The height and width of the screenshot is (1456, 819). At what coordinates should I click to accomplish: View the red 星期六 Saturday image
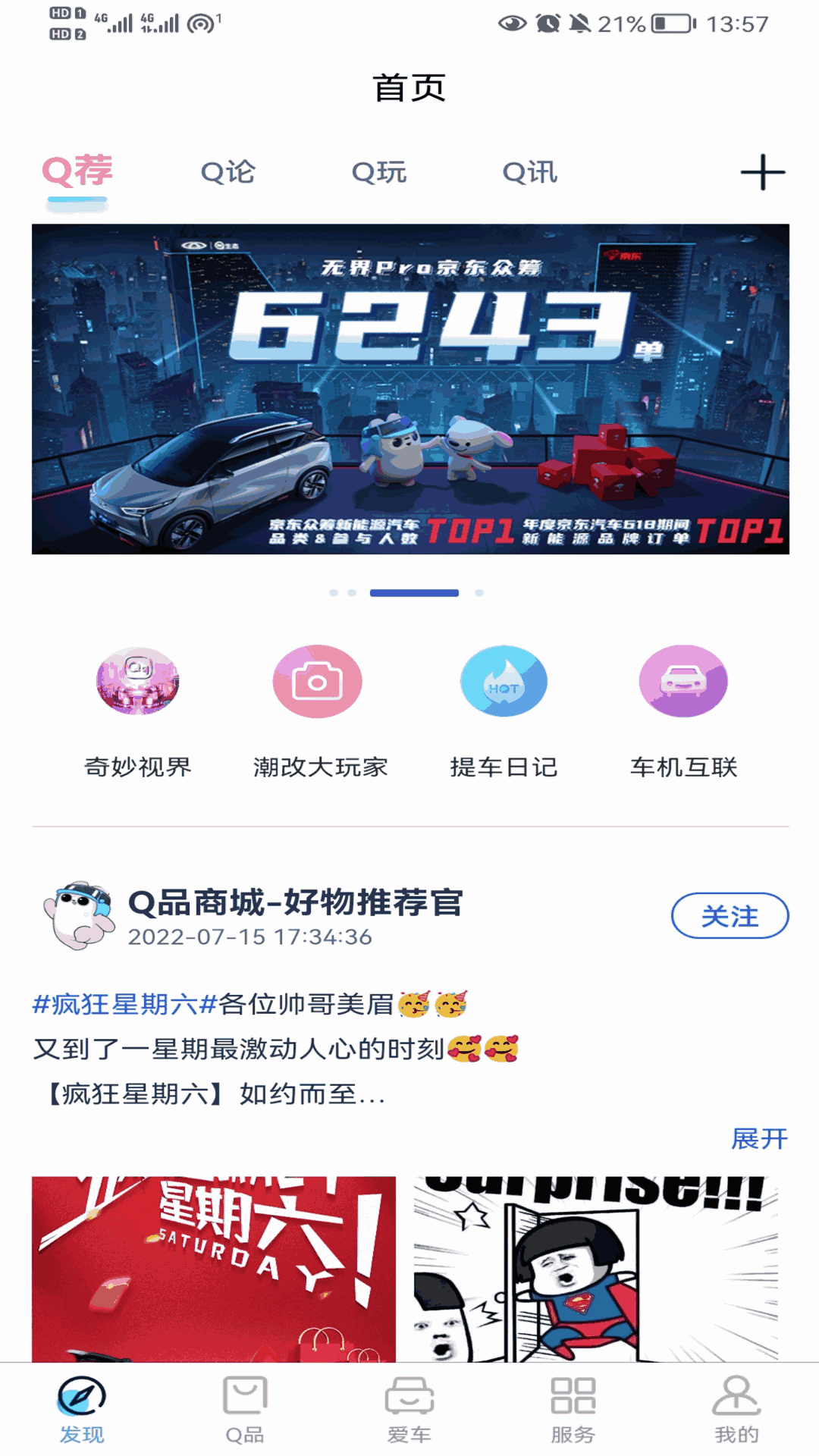214,1268
